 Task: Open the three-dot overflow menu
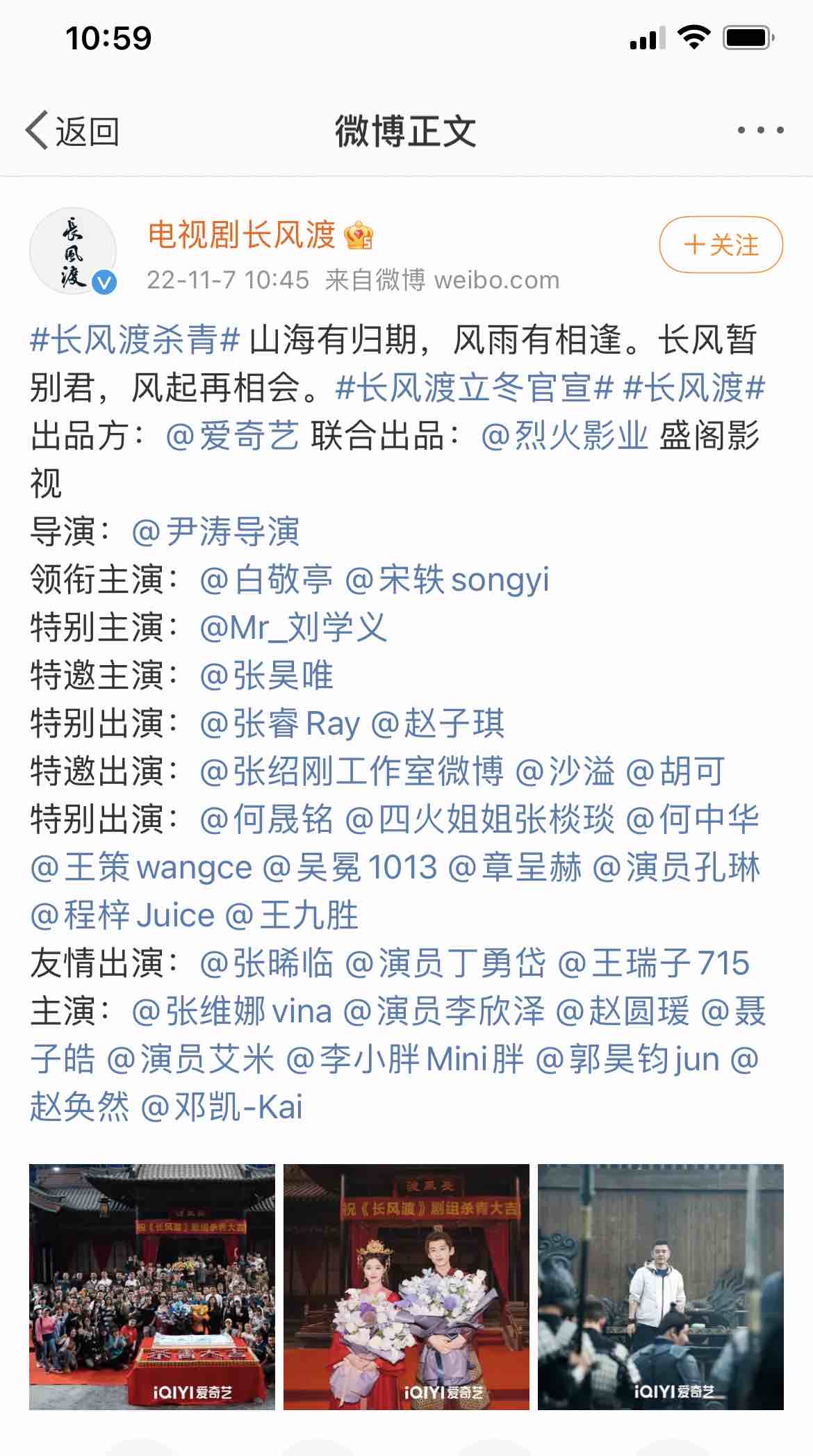pyautogui.click(x=760, y=130)
